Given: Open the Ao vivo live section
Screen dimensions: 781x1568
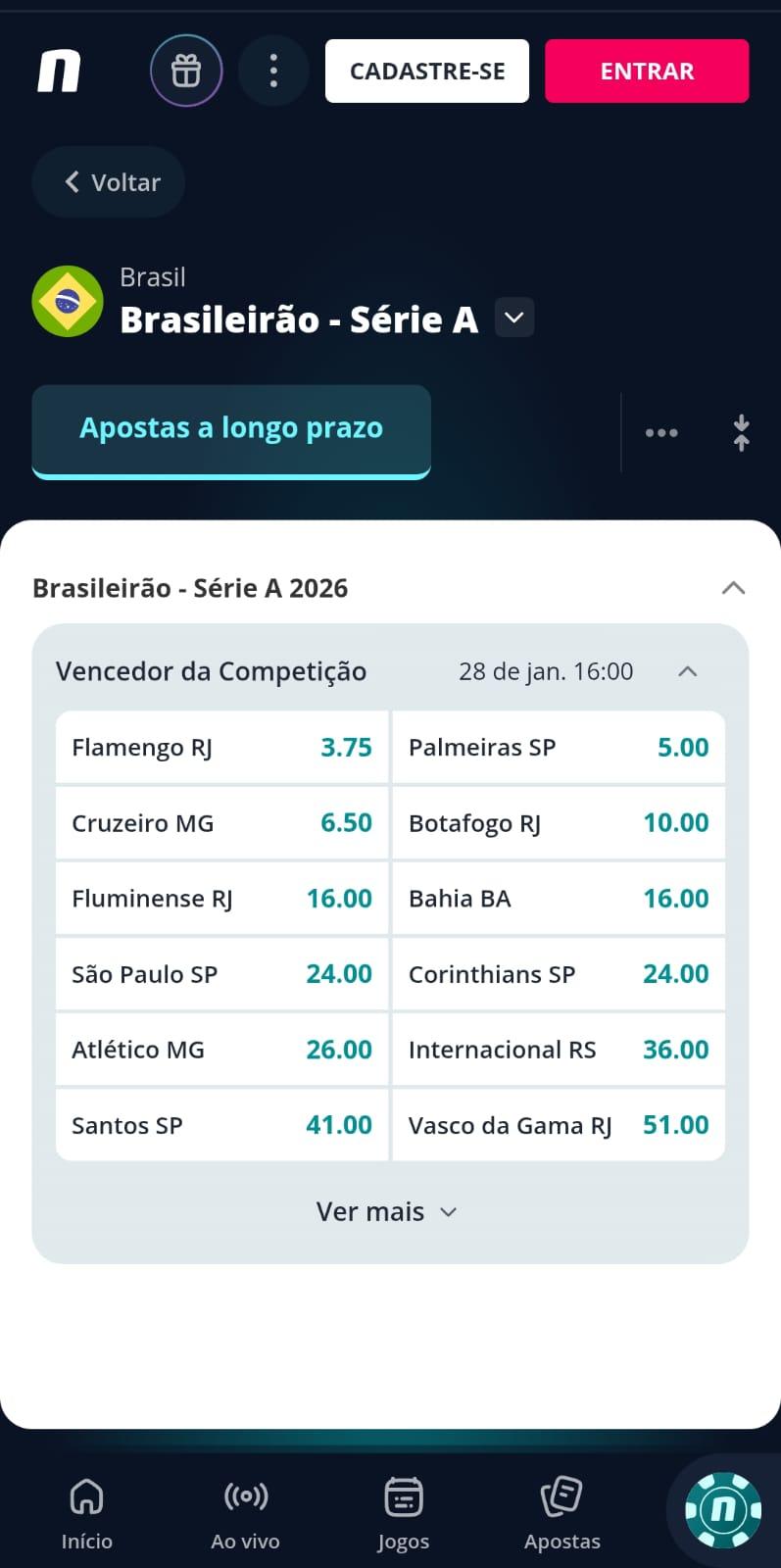Looking at the screenshot, I should [x=244, y=1509].
